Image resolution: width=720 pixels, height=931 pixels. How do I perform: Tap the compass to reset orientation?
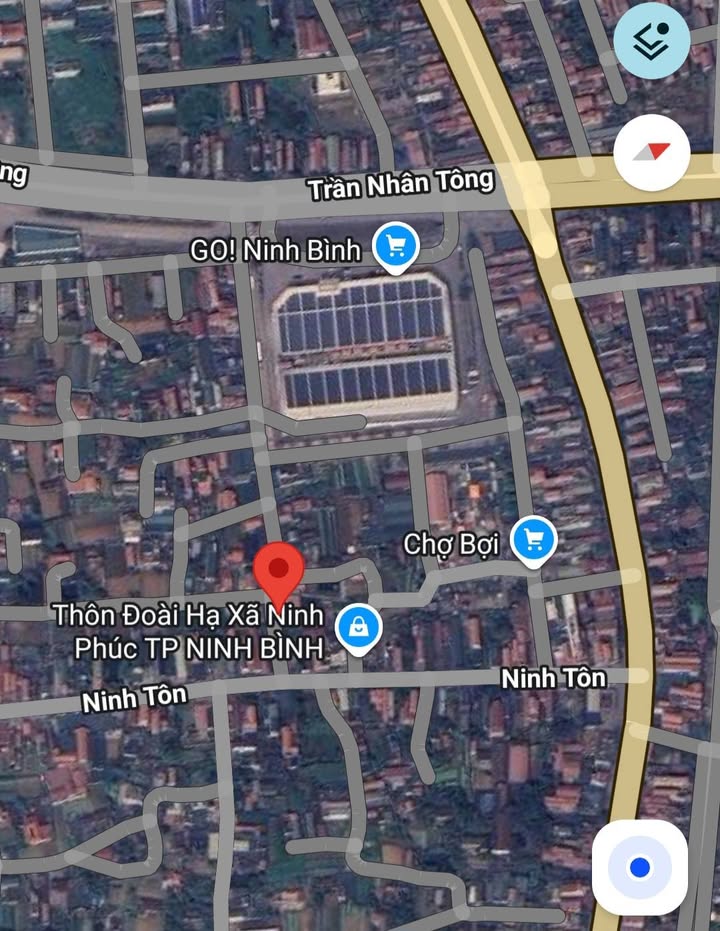click(652, 153)
